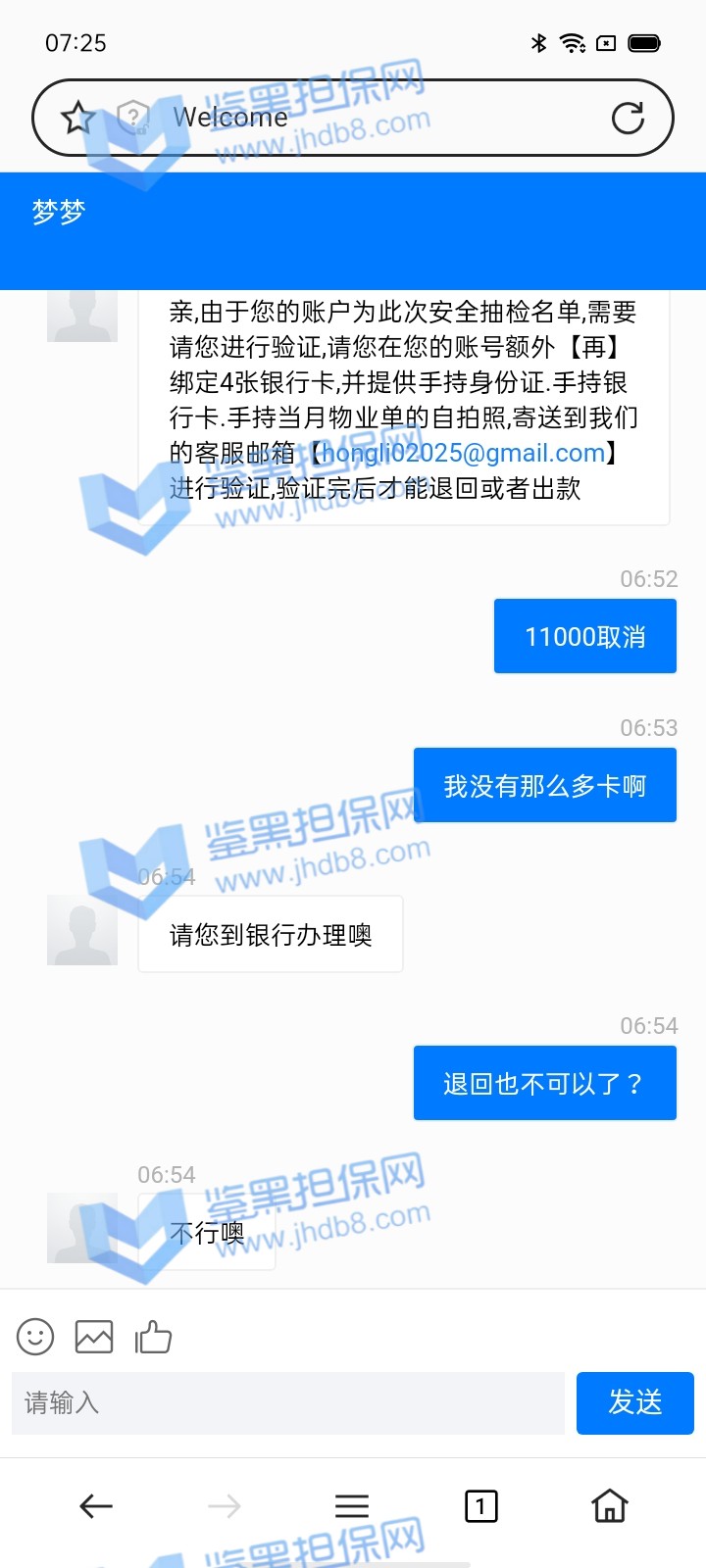This screenshot has width=706, height=1568.
Task: Send a thumbs-up reaction
Action: pyautogui.click(x=153, y=1337)
